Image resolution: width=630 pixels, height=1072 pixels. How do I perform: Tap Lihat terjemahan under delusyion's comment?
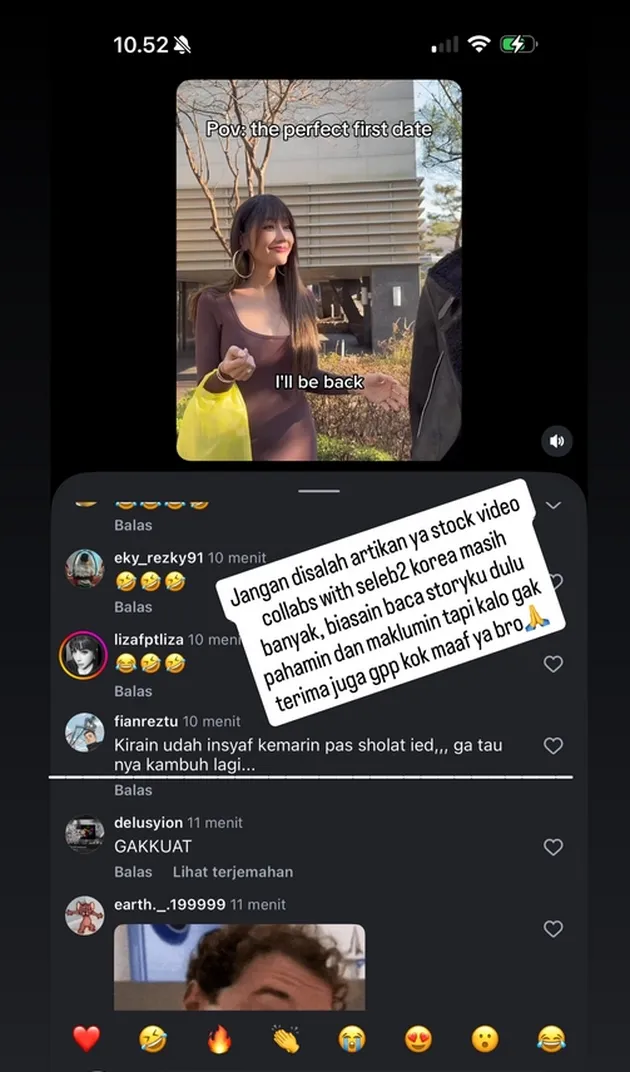[233, 872]
